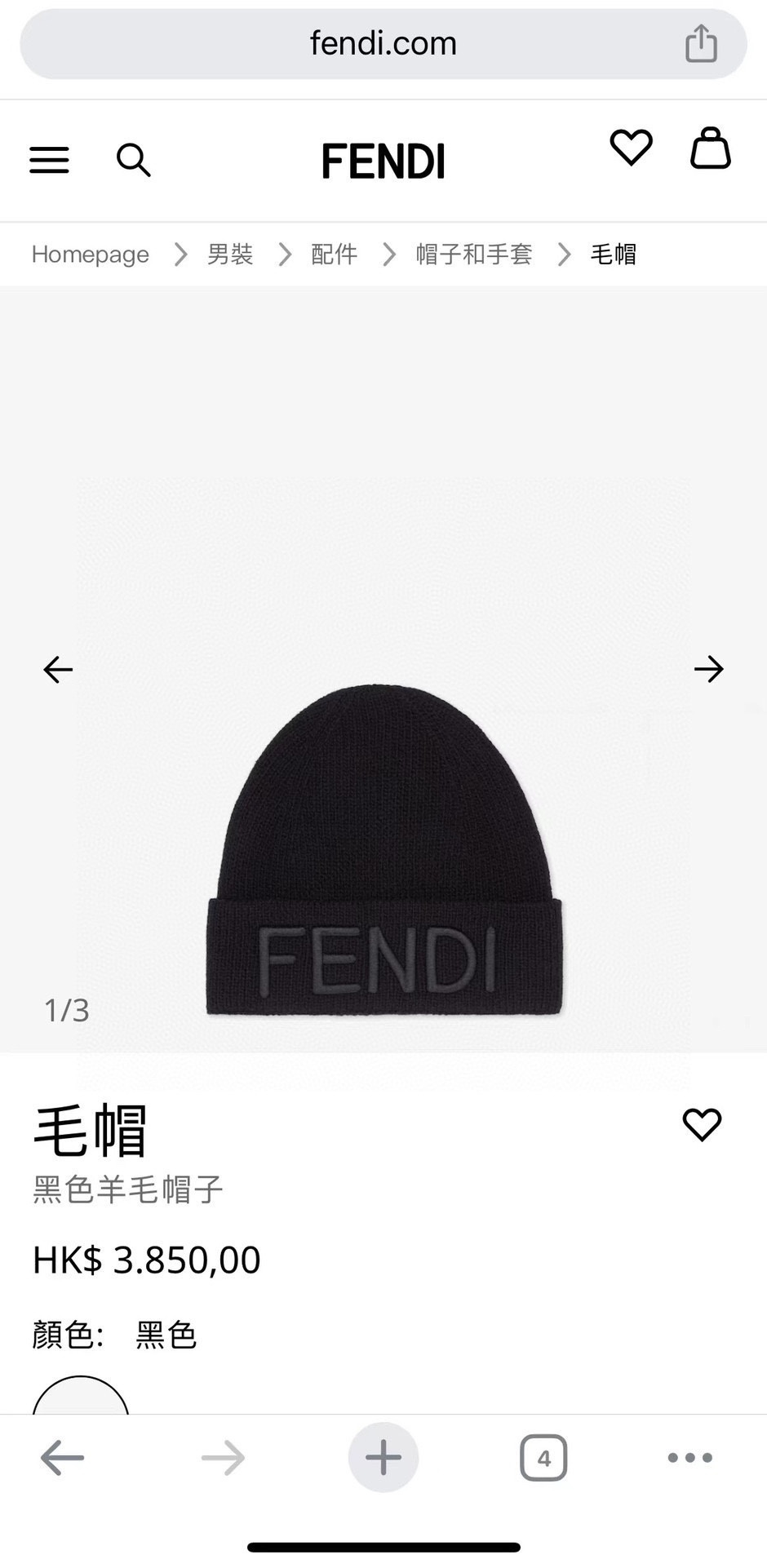Show the previous product image

tap(57, 669)
